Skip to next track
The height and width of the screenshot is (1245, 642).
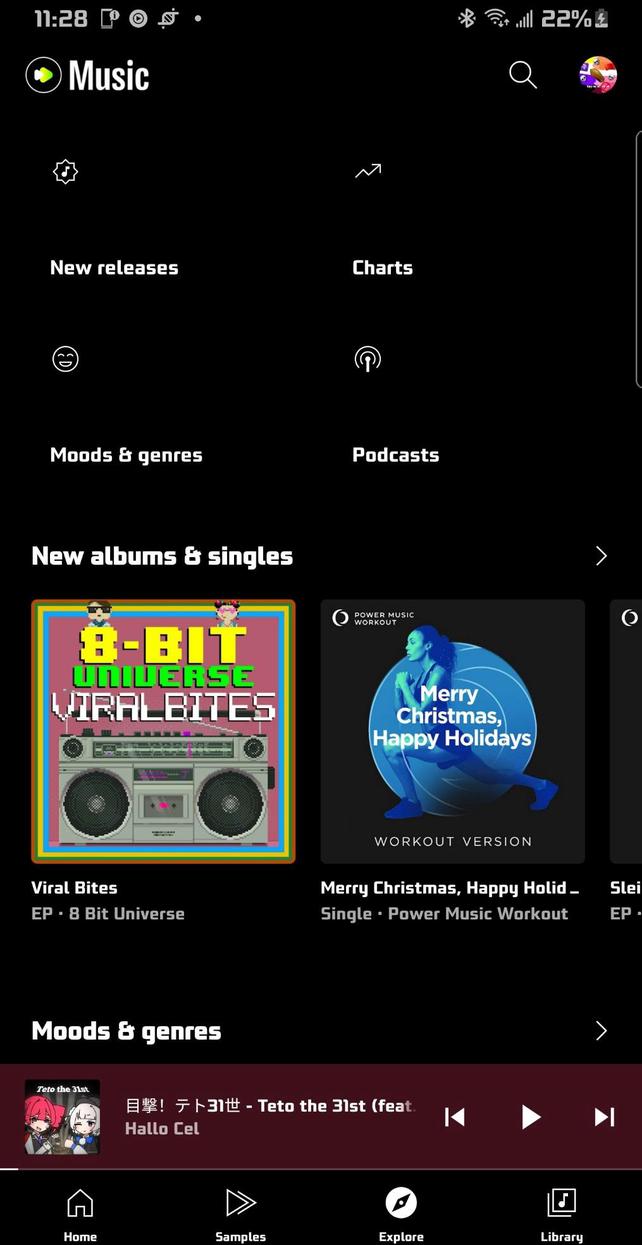(x=604, y=1117)
